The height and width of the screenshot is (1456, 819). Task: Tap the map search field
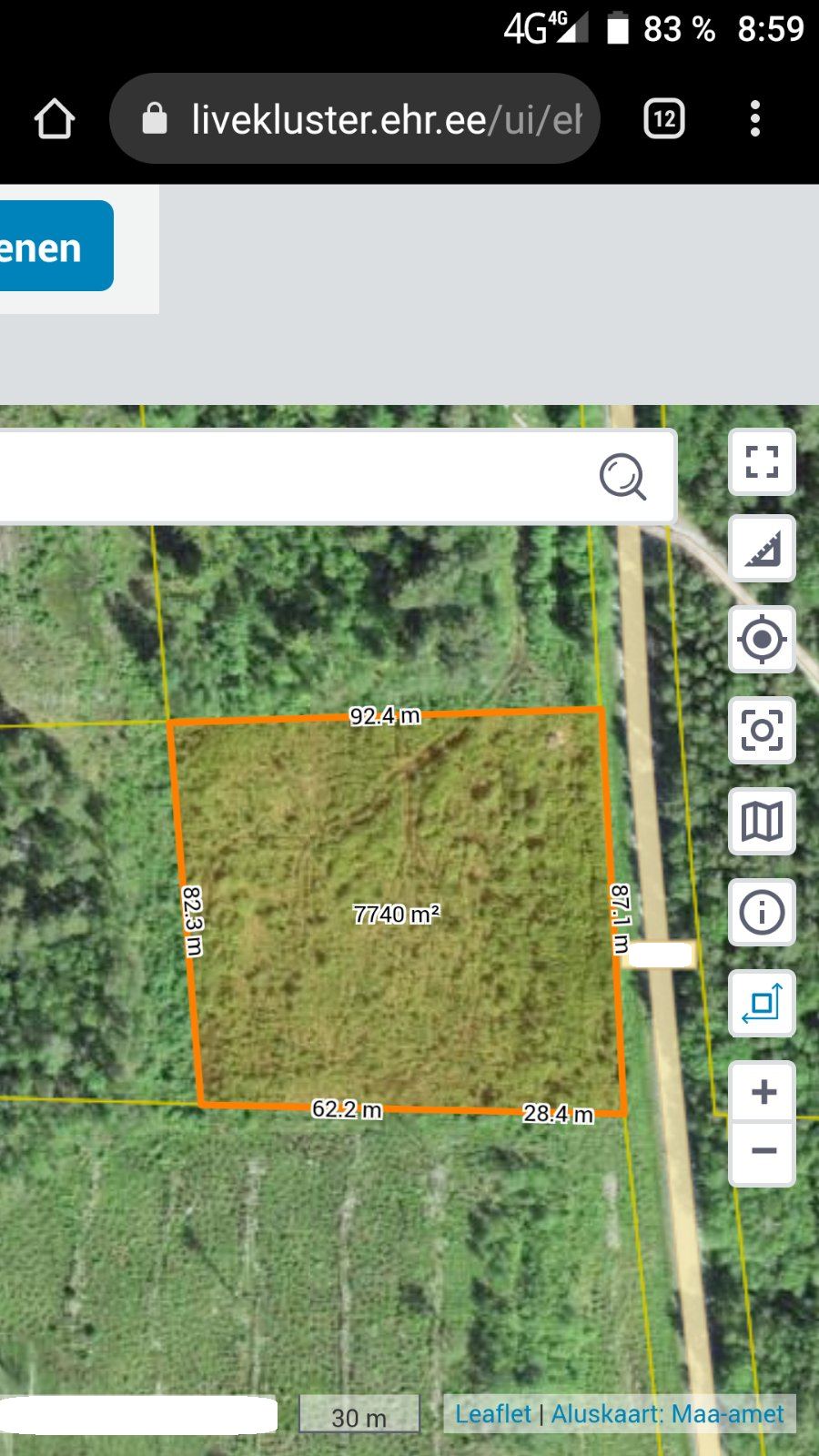(x=291, y=476)
